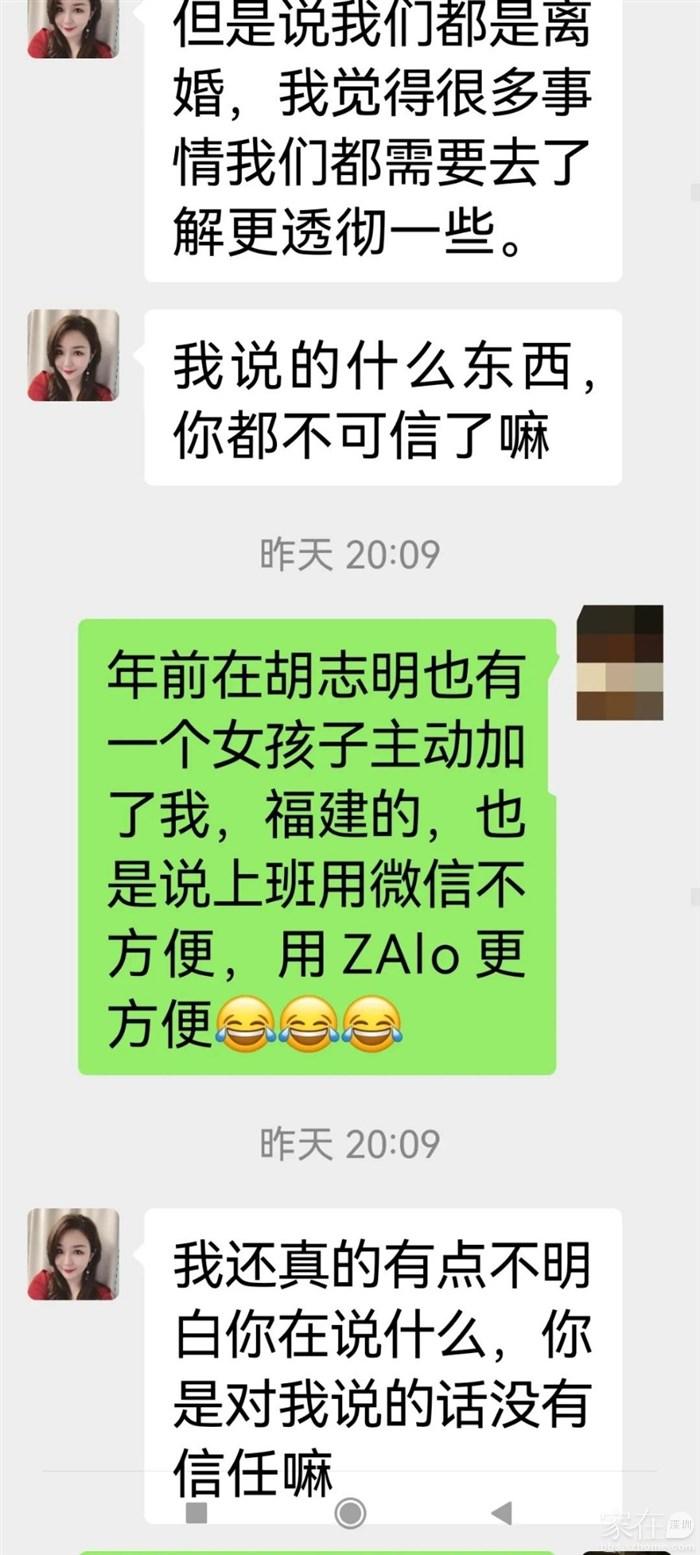Open contact's avatar beside "我还真的有点不明白" message
The width and height of the screenshot is (700, 1555).
[73, 1254]
